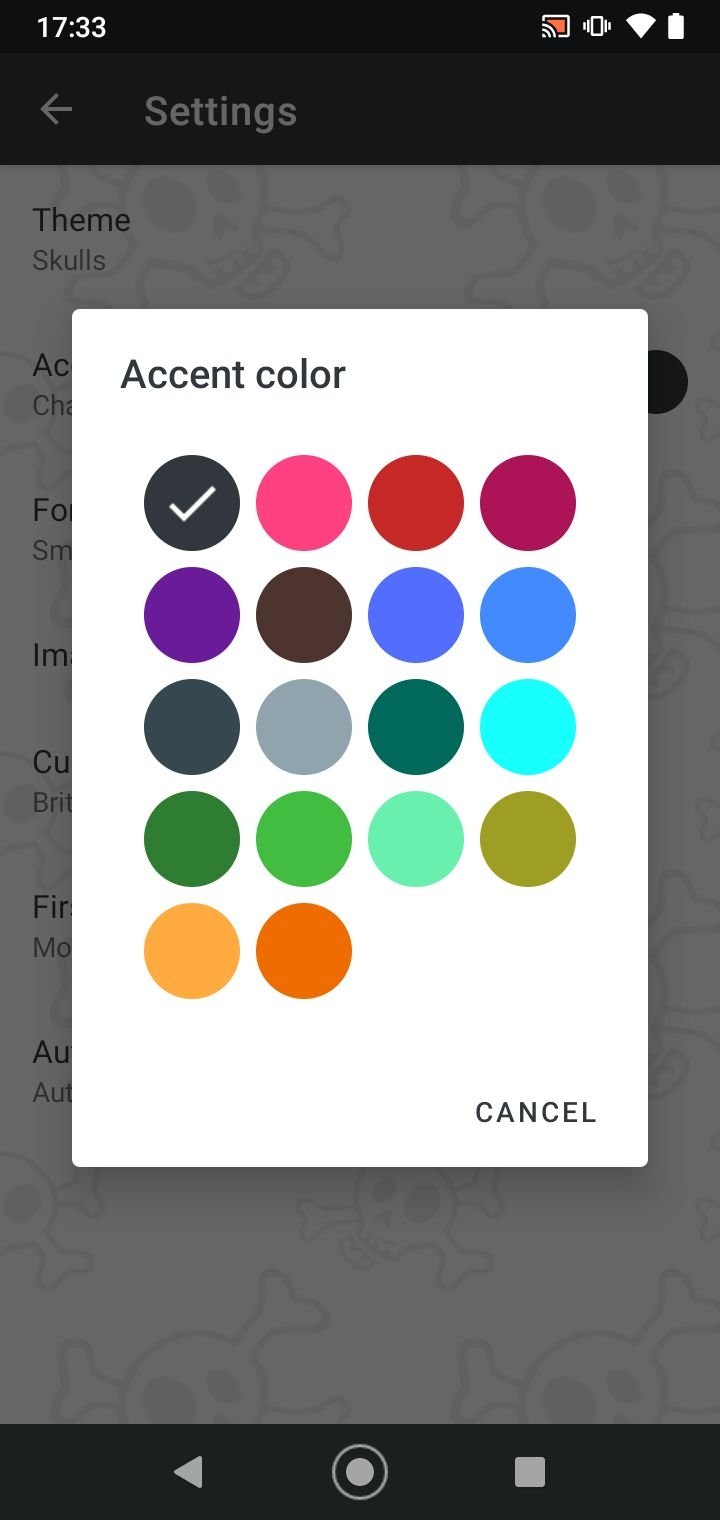Image resolution: width=720 pixels, height=1520 pixels.
Task: Choose the dark green accent color
Action: click(x=192, y=839)
